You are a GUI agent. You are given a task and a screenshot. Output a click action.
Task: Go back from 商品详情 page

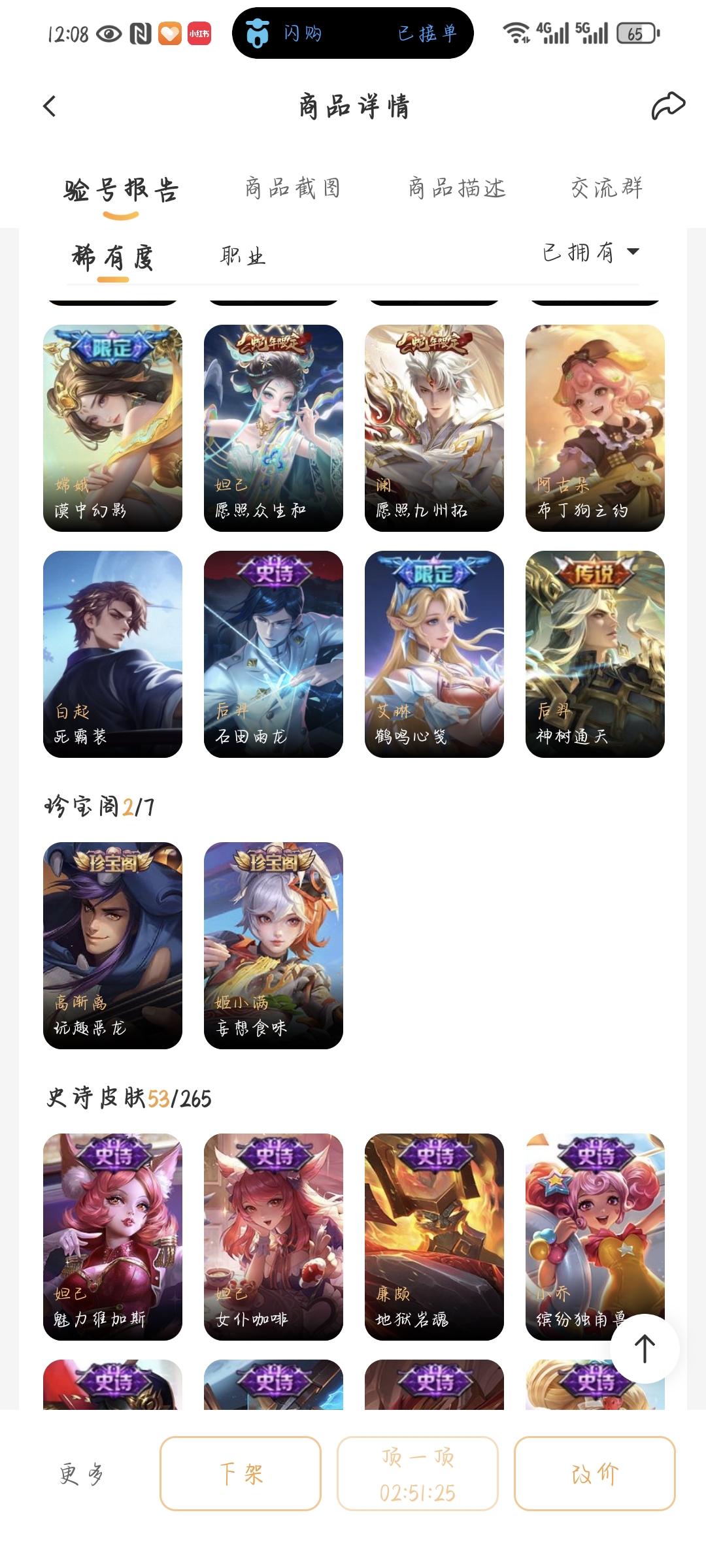click(50, 106)
